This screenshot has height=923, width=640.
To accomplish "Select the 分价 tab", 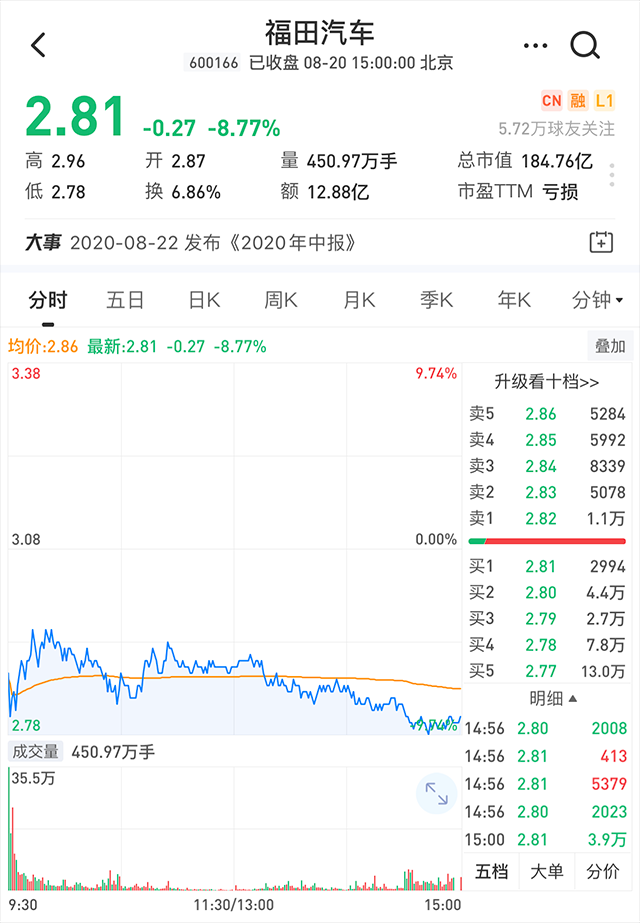I will coord(603,872).
